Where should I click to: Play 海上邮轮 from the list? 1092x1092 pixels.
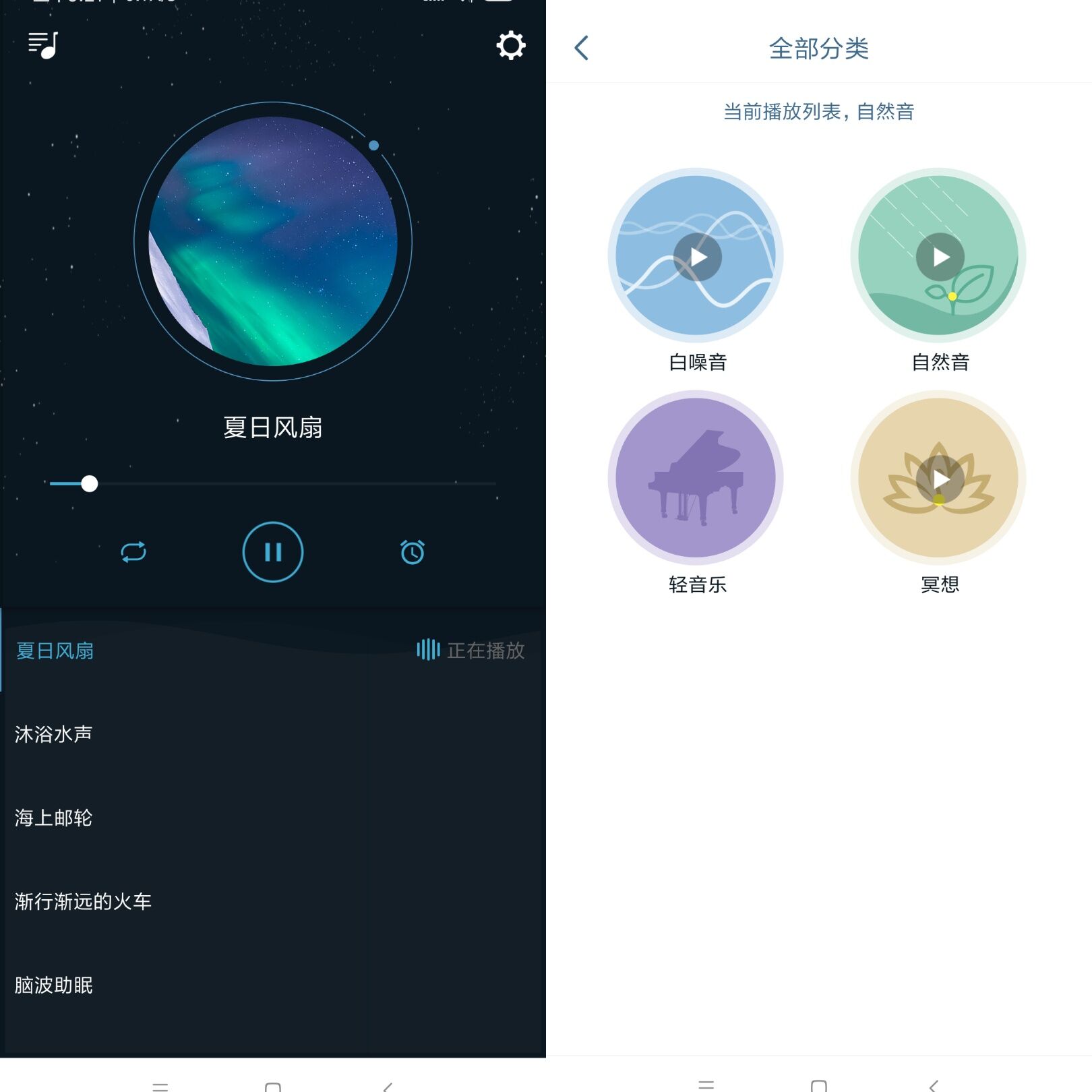coord(54,818)
